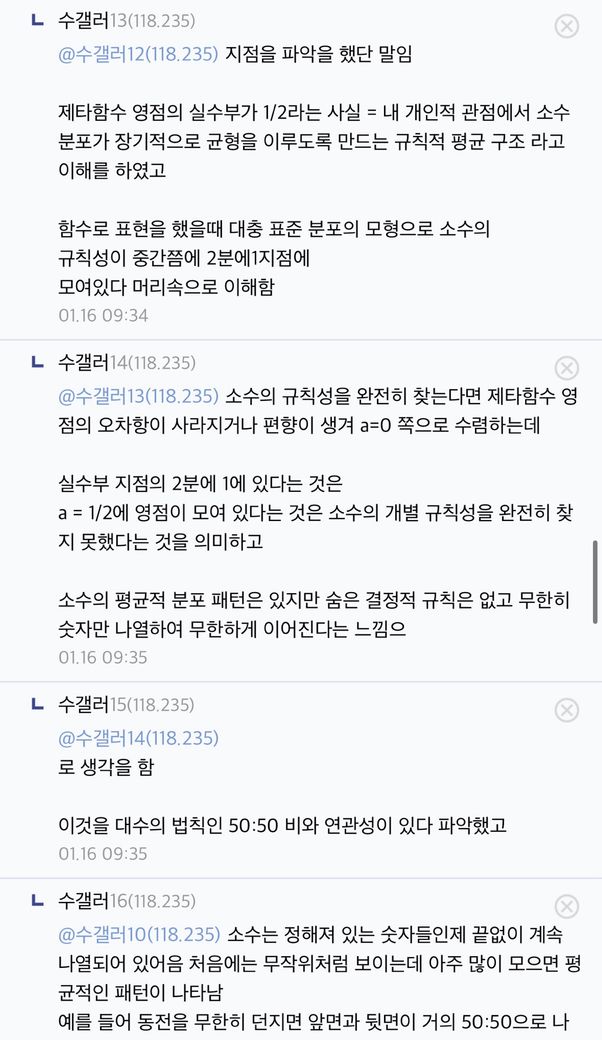The image size is (602, 1040).
Task: Open the @수갤러10(118.235) mention link
Action: [x=138, y=934]
